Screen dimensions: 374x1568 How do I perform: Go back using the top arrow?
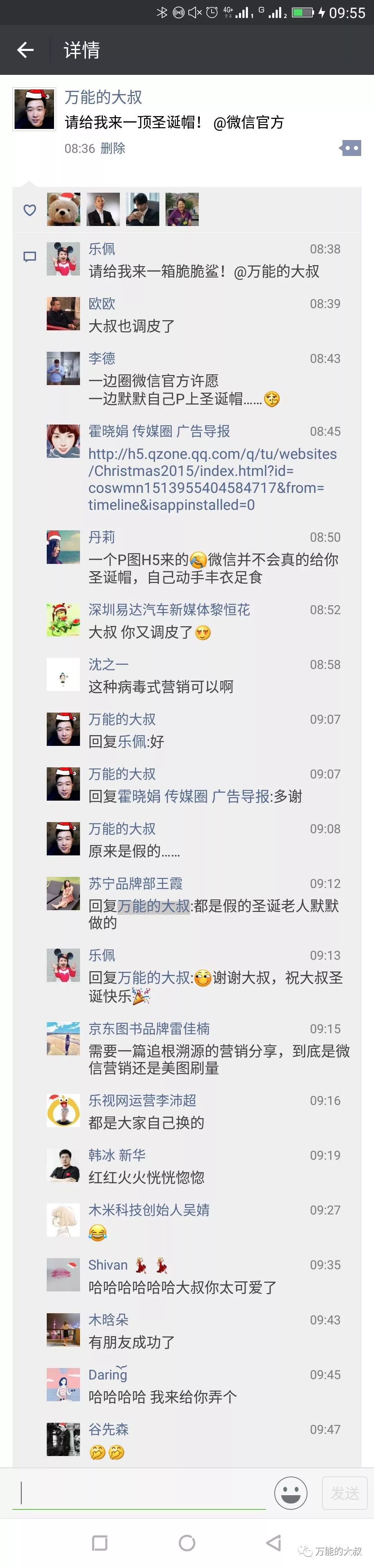tap(25, 50)
